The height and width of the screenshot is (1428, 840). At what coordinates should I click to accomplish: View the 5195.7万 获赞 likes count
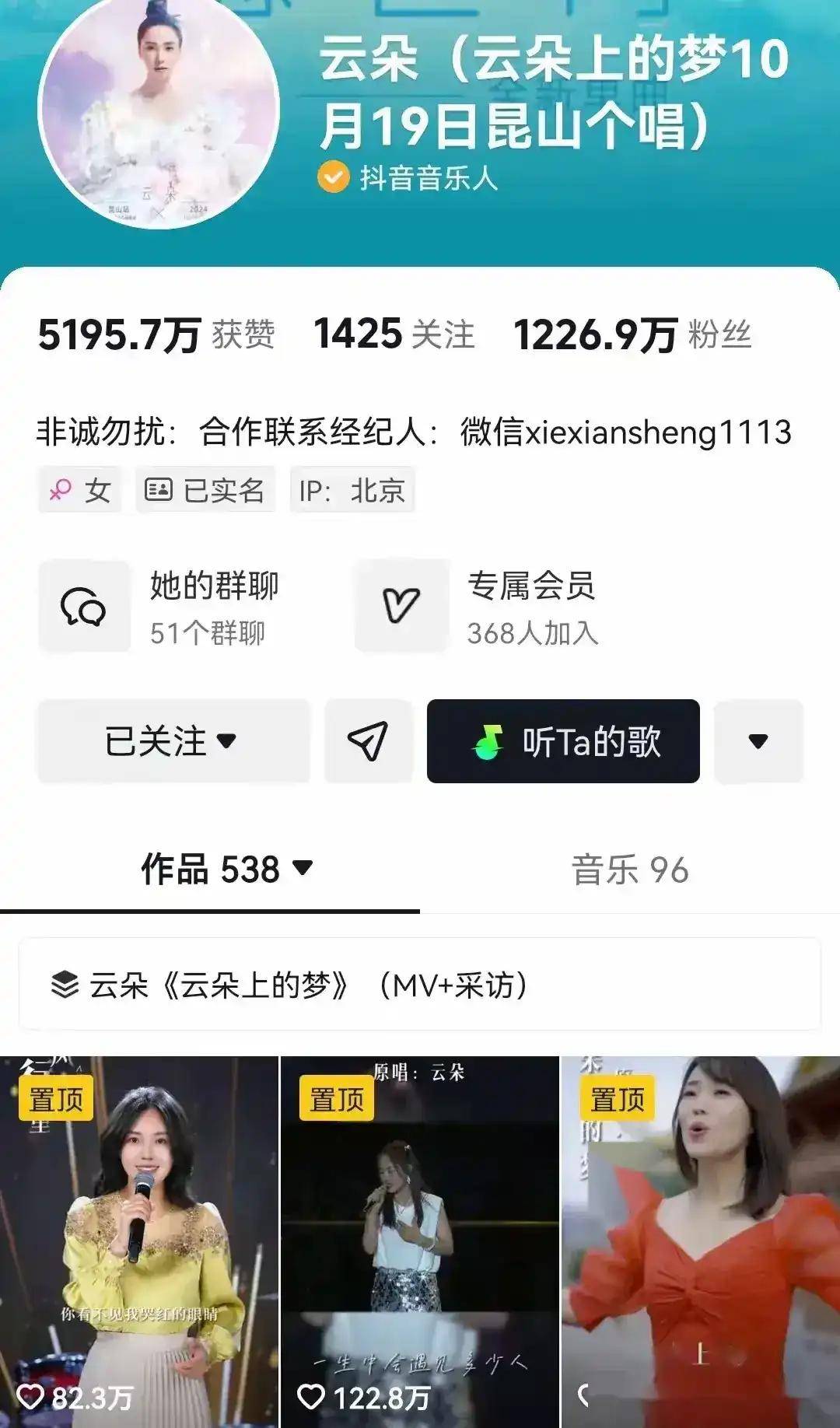pos(156,335)
